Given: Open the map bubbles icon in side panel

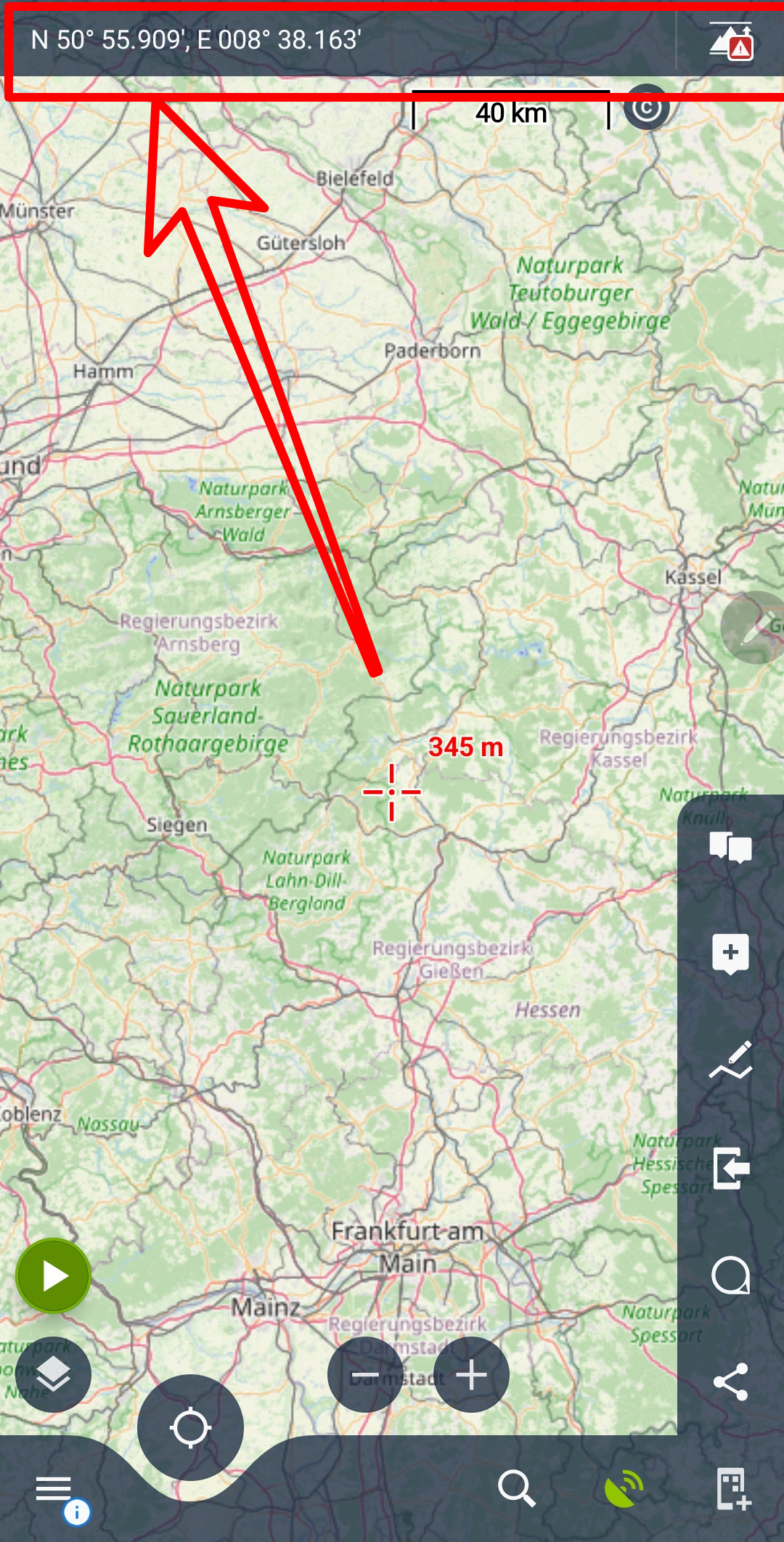Looking at the screenshot, I should pyautogui.click(x=730, y=847).
